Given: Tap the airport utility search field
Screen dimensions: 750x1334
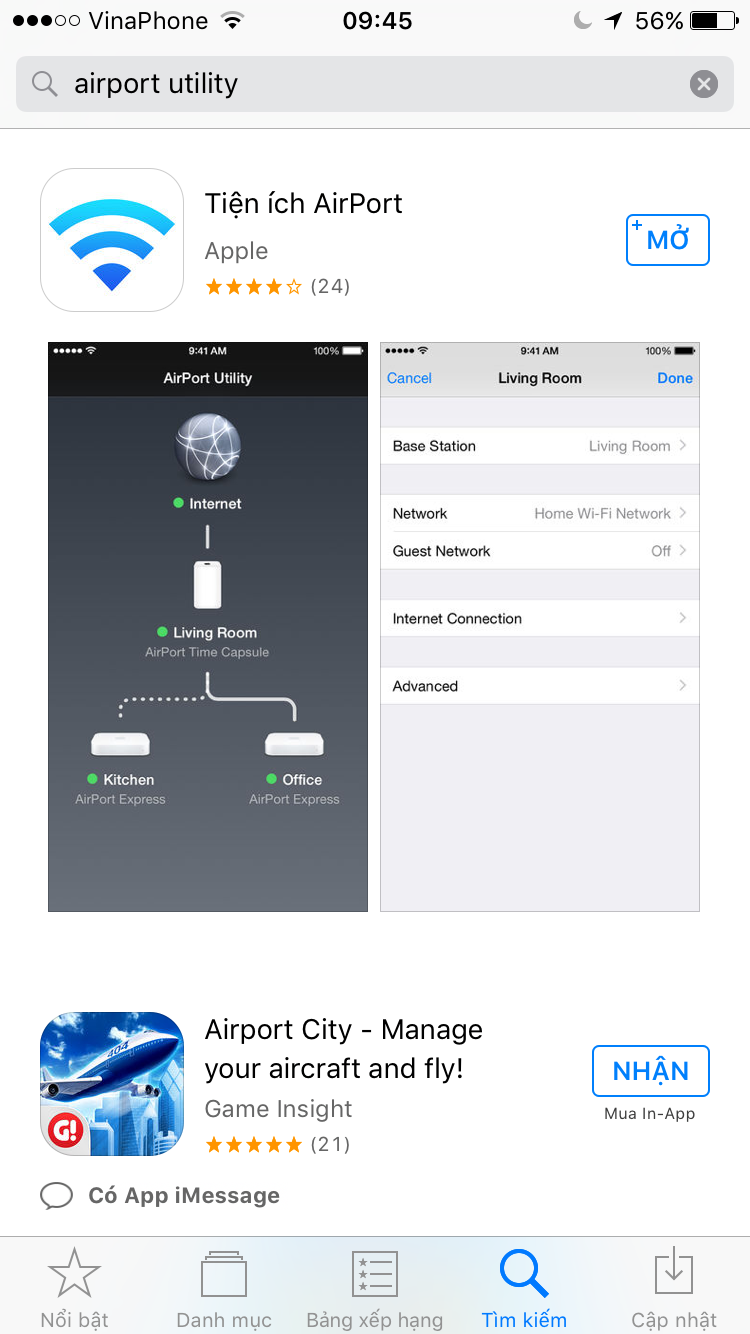Looking at the screenshot, I should point(360,84).
